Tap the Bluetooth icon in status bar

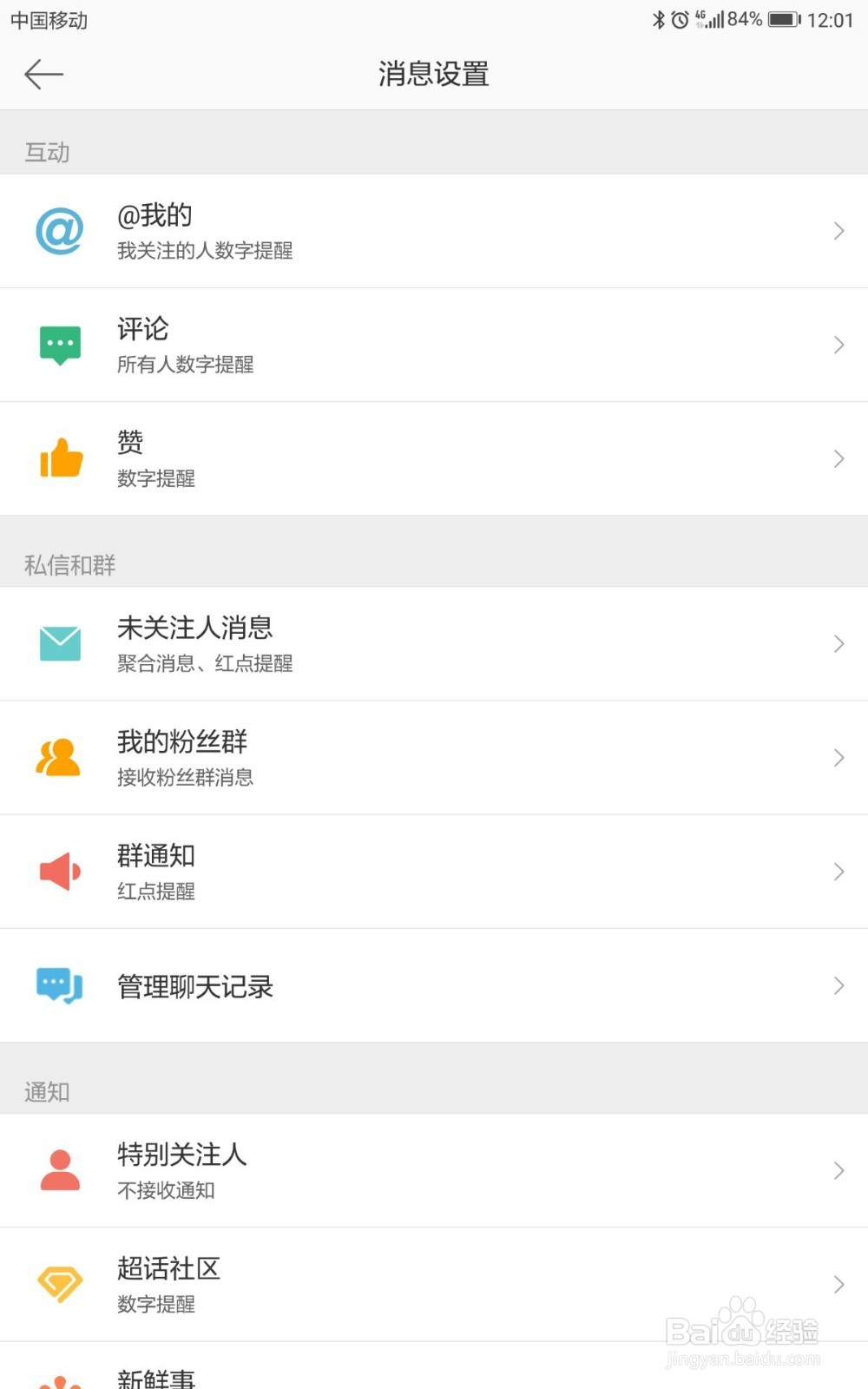tap(657, 17)
